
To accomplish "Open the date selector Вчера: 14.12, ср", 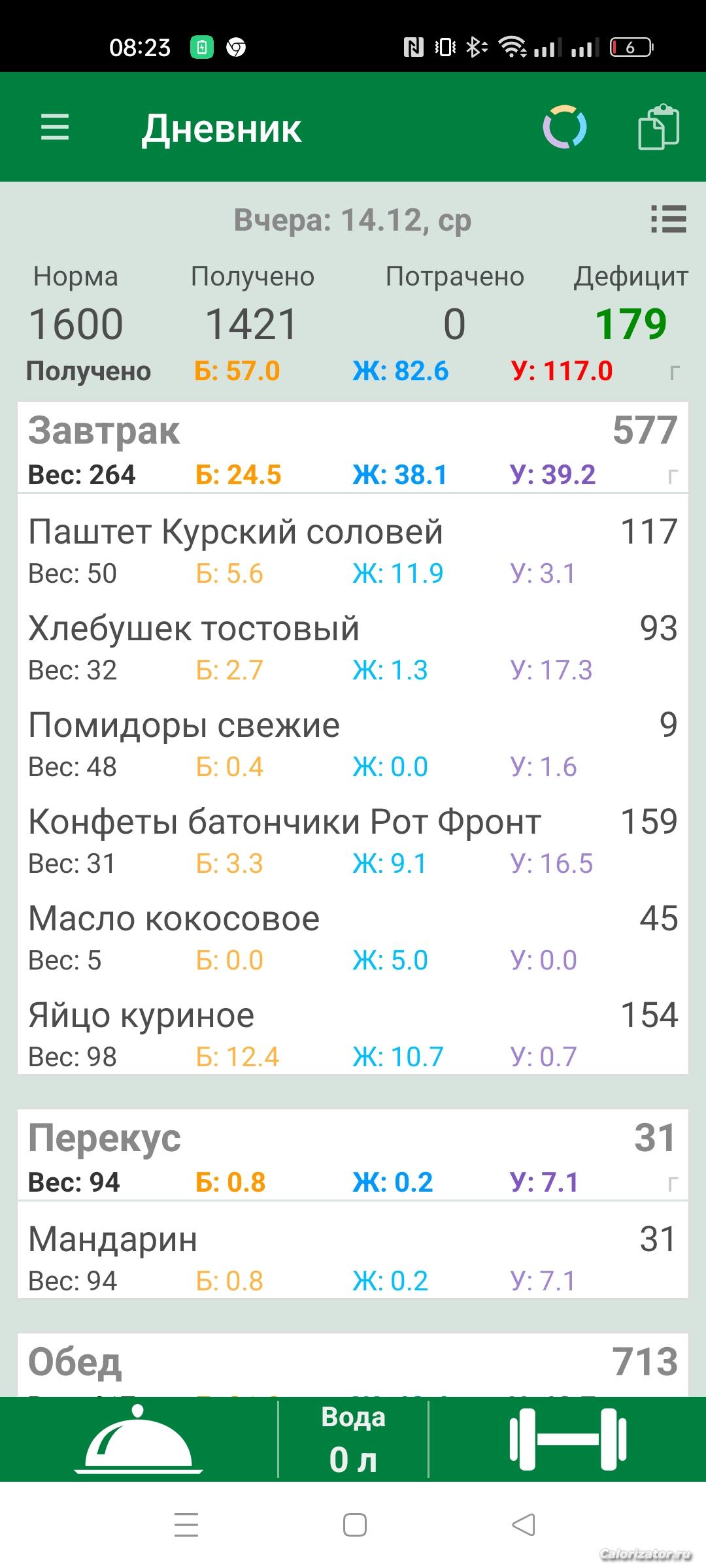I will click(352, 220).
